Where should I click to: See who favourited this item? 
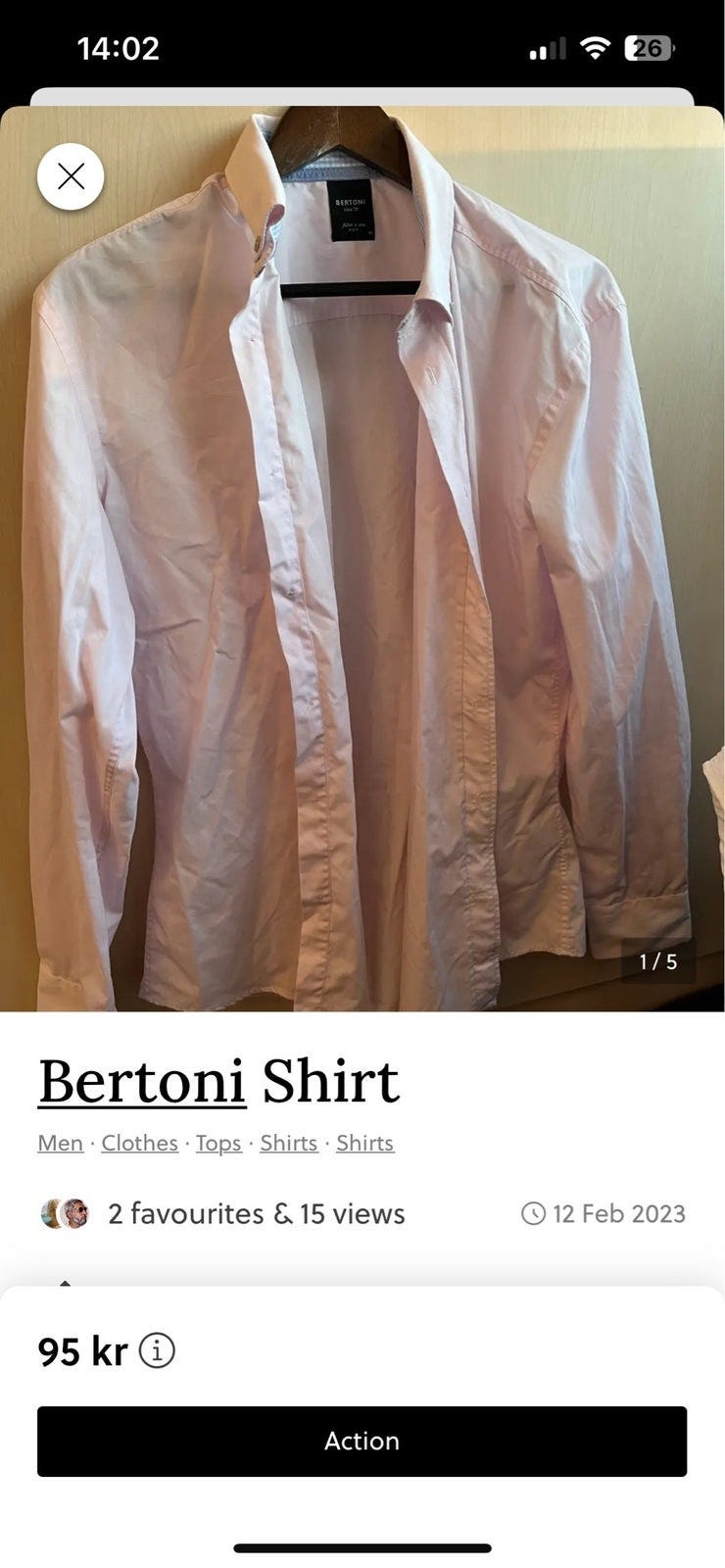click(65, 1213)
